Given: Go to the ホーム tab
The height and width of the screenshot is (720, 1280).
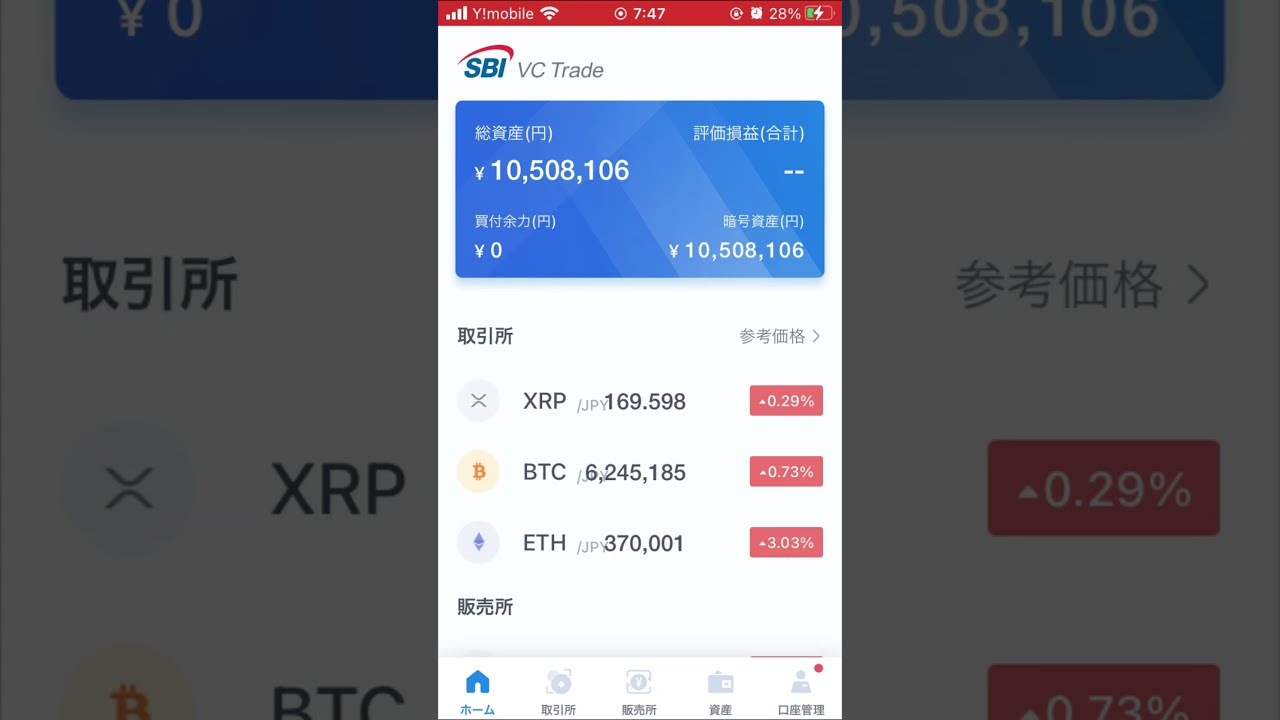Looking at the screenshot, I should [478, 692].
